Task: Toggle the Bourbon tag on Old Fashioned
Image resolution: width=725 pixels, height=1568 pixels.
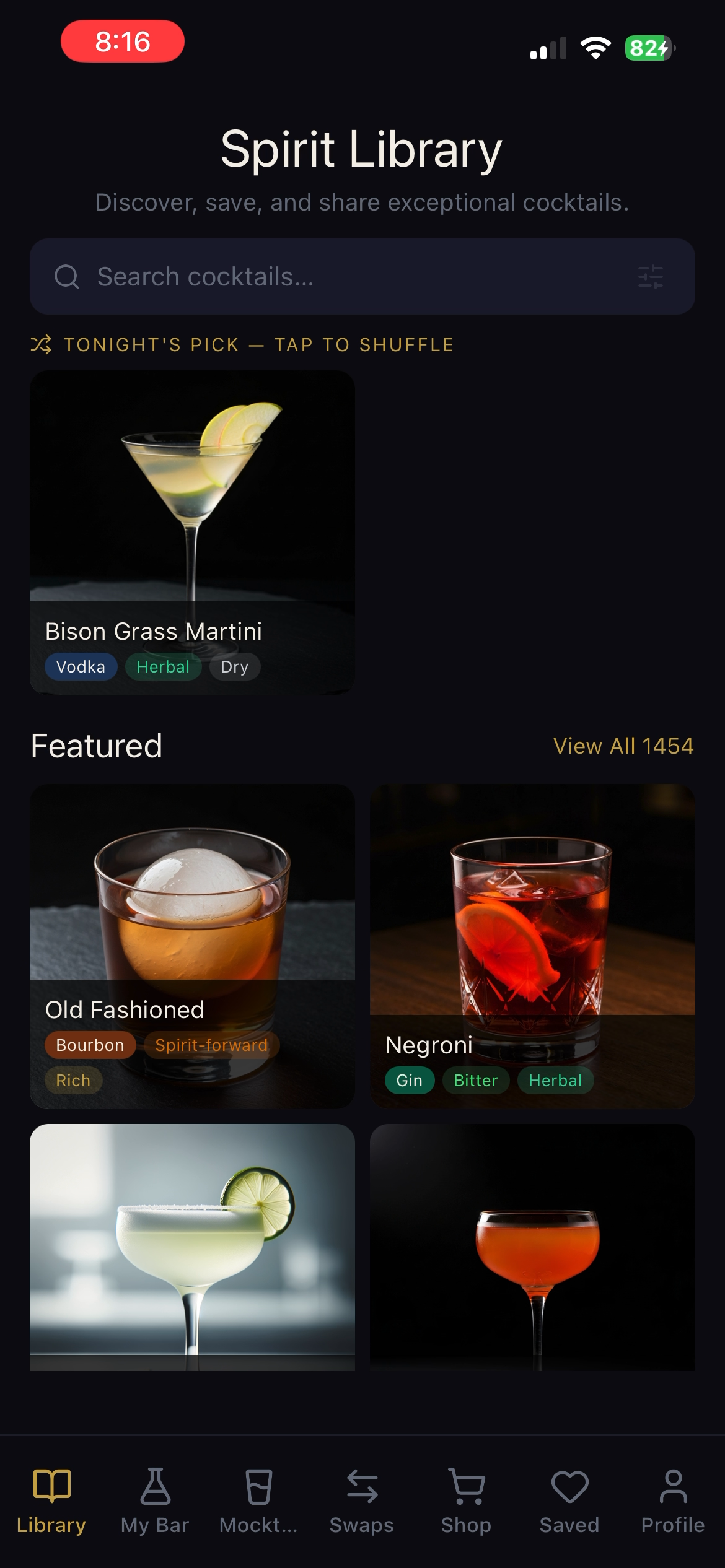Action: pyautogui.click(x=89, y=1045)
